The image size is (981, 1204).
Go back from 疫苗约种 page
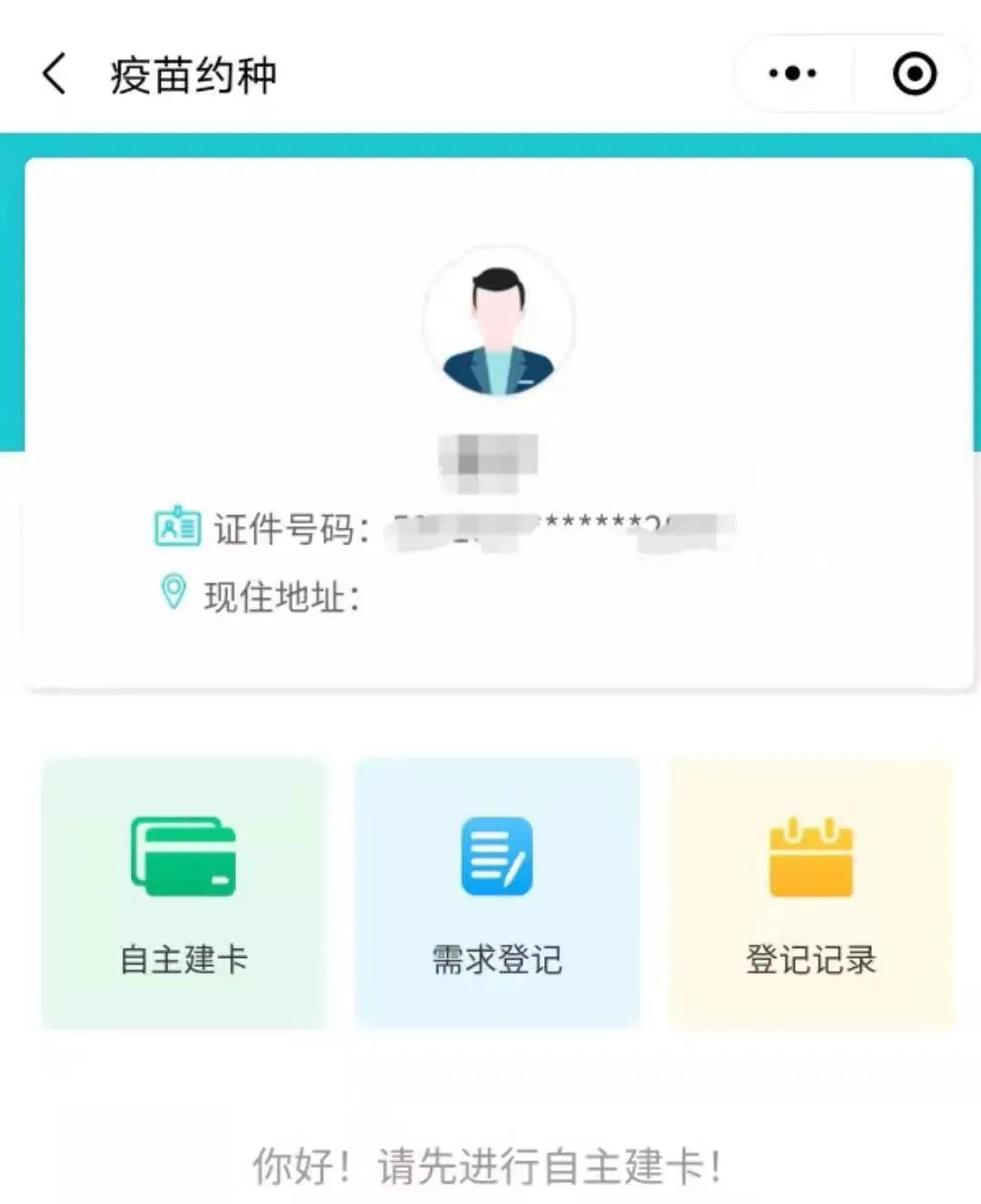coord(54,74)
